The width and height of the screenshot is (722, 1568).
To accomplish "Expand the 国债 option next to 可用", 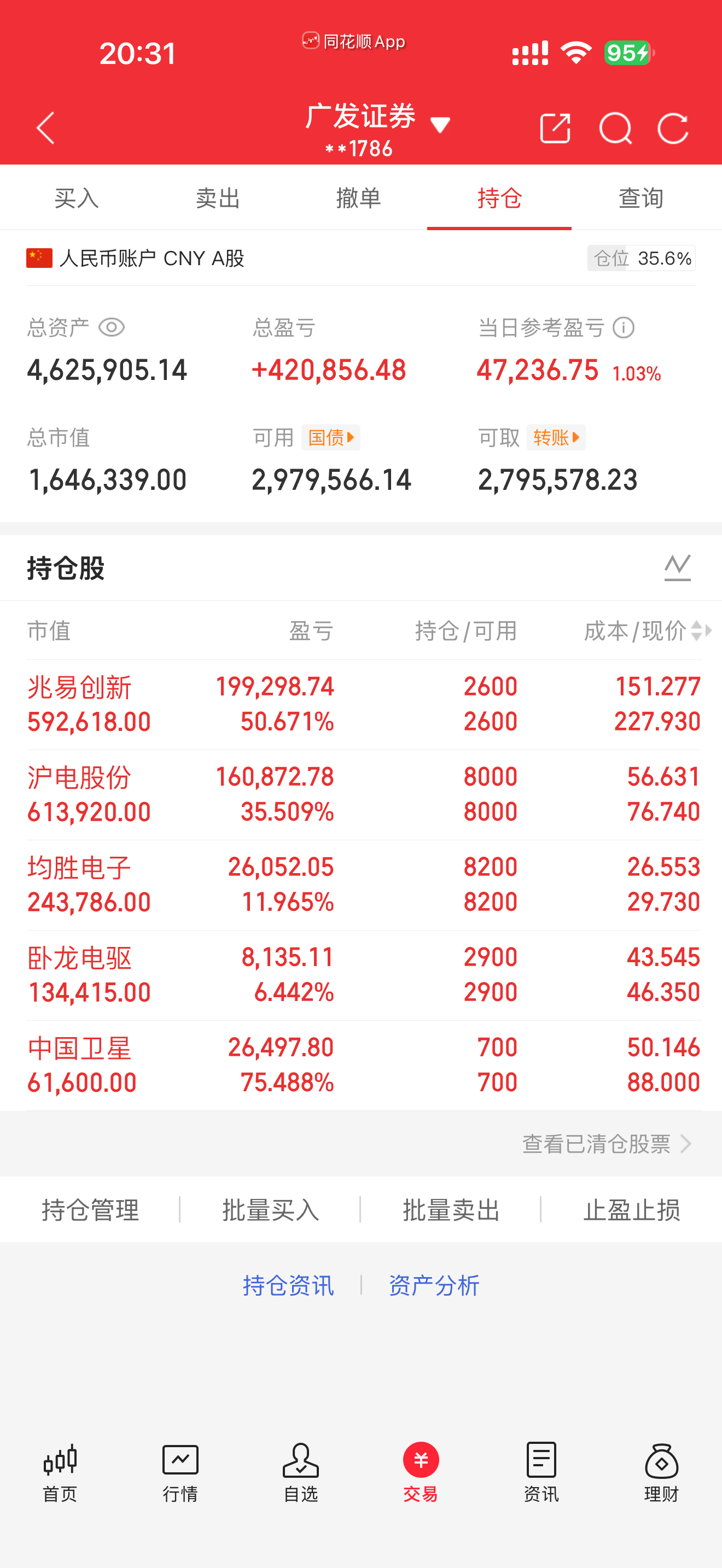I will [329, 437].
